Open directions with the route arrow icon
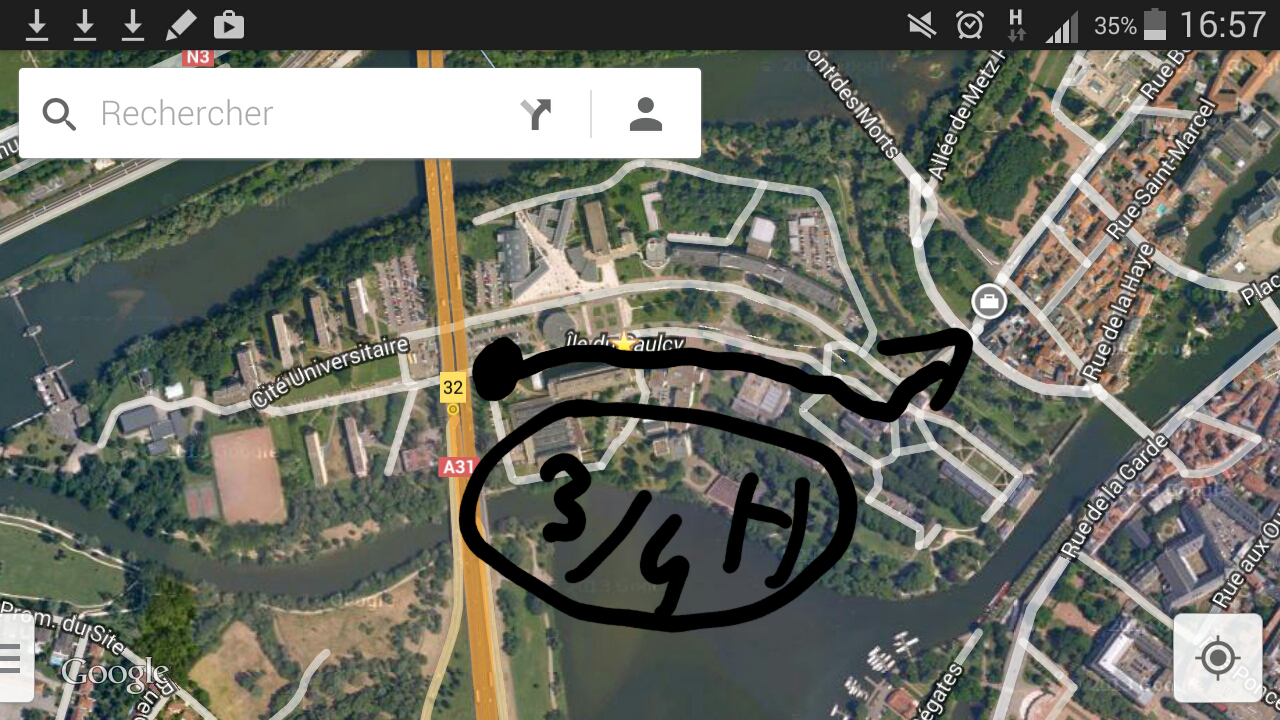 click(x=537, y=114)
